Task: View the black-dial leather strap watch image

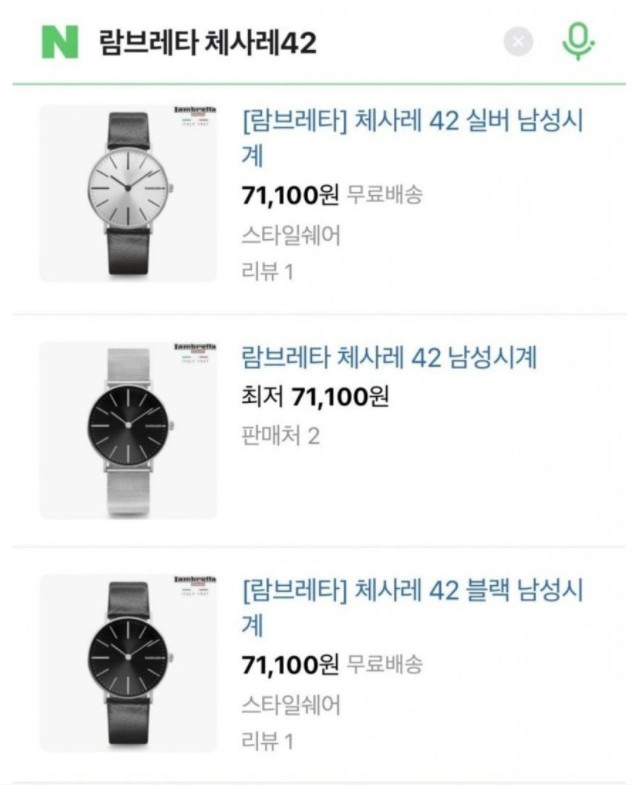Action: (x=128, y=663)
